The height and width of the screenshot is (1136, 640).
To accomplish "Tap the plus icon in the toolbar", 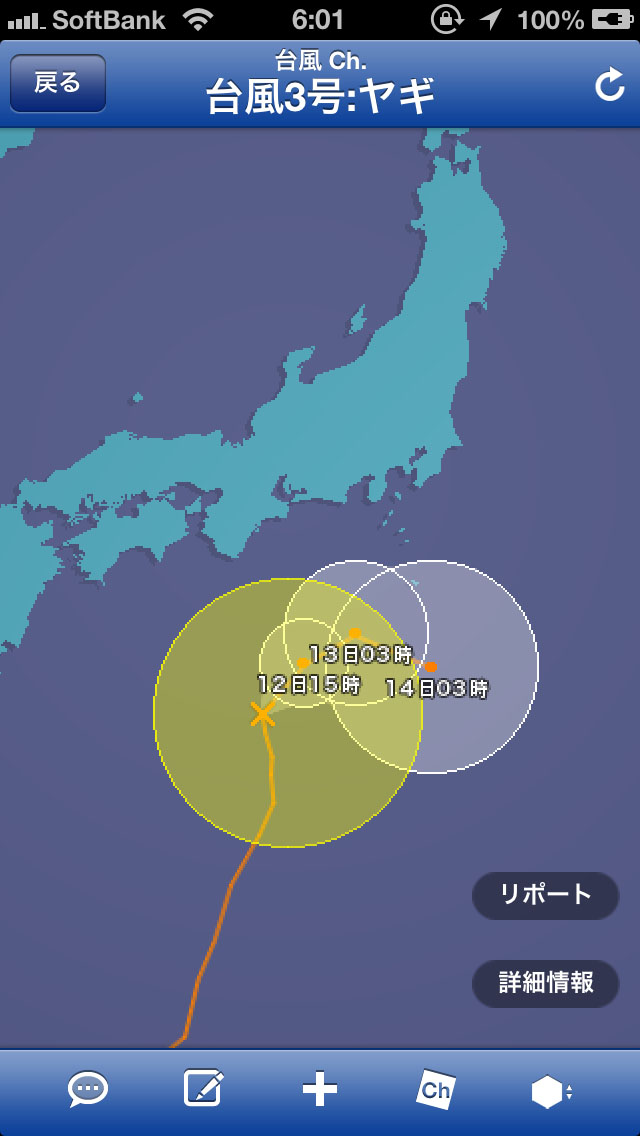I will (x=320, y=1089).
